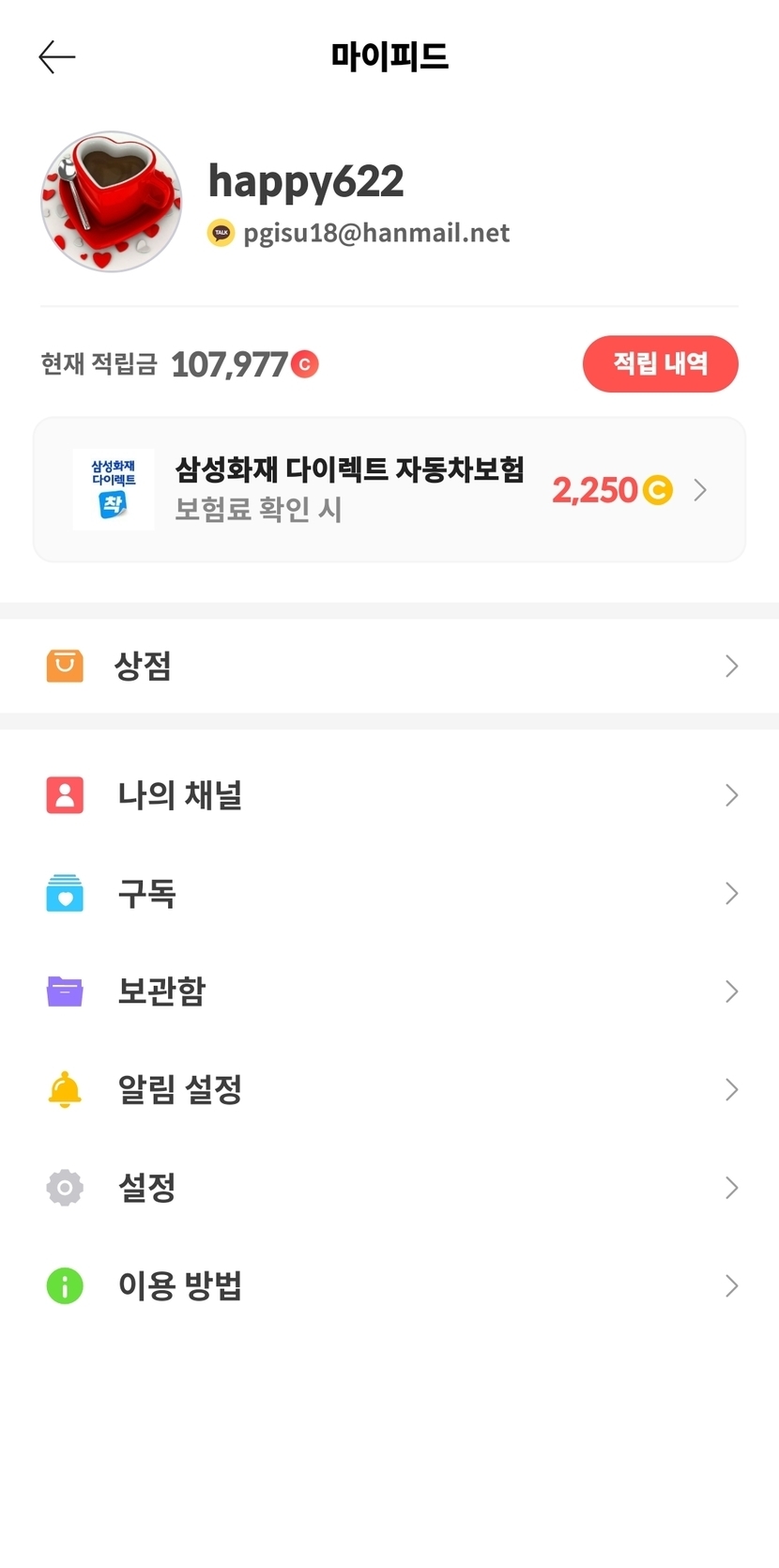Open the 삼성화재 다이렉트 자동차보험 offer card

[389, 490]
